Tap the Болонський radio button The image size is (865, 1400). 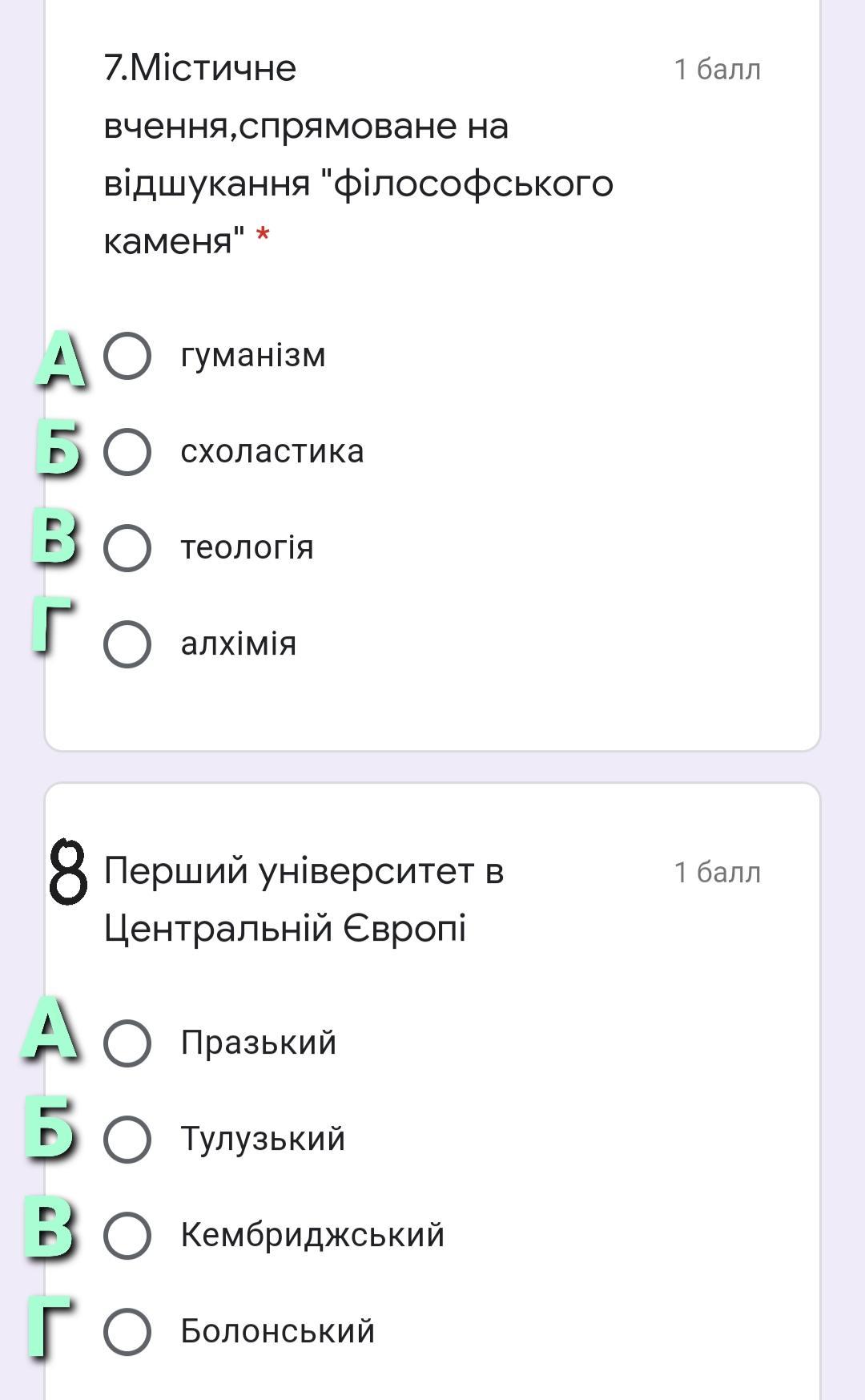[x=127, y=1332]
